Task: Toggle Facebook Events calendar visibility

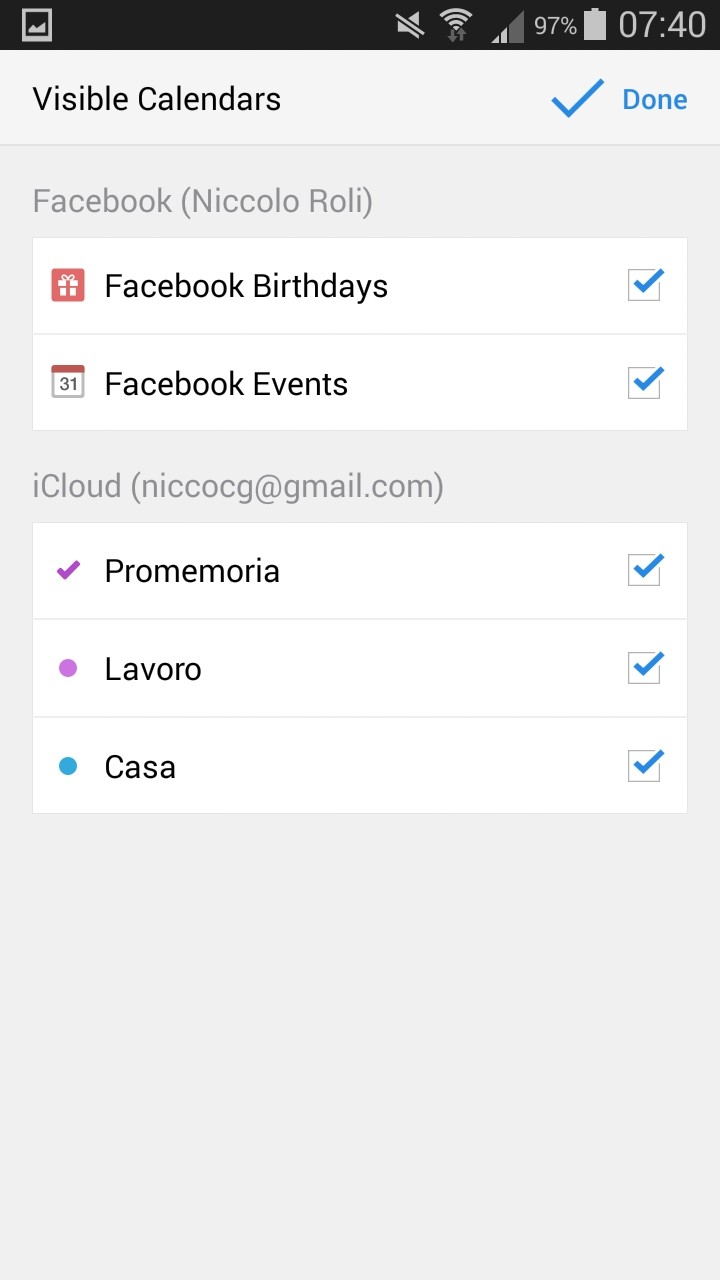Action: pyautogui.click(x=645, y=382)
